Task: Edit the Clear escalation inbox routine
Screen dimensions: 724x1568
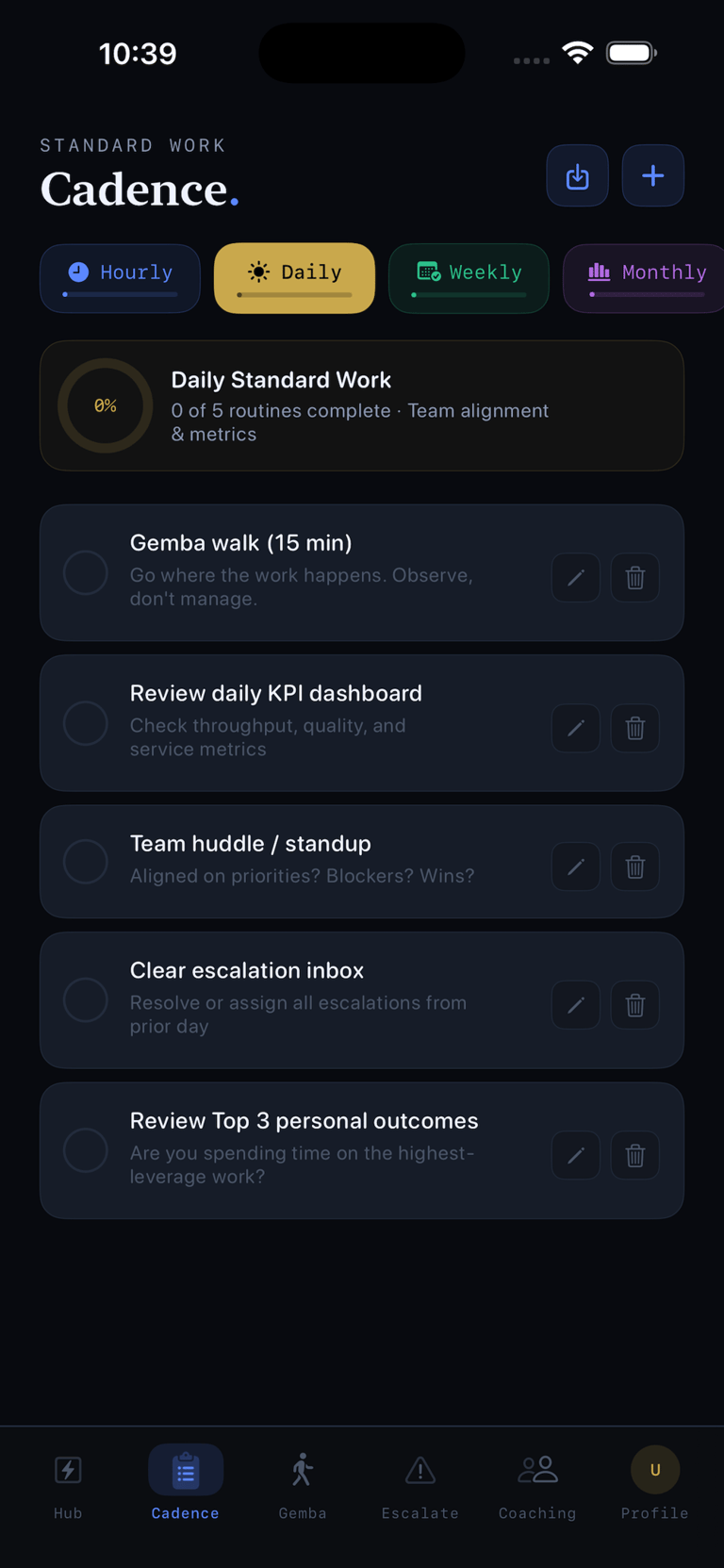Action: coord(576,1005)
